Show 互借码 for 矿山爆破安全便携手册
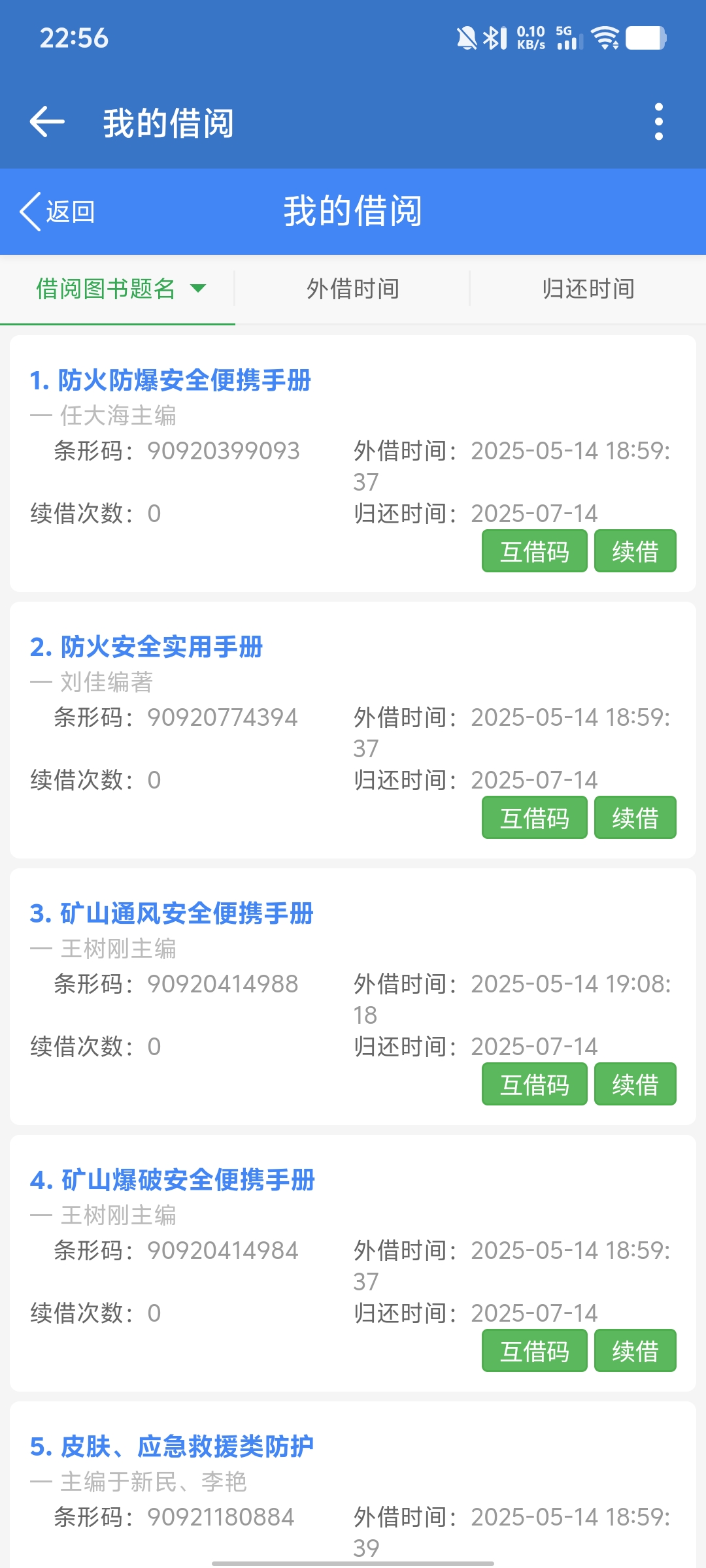Screen dimensions: 706x1568 click(534, 1351)
